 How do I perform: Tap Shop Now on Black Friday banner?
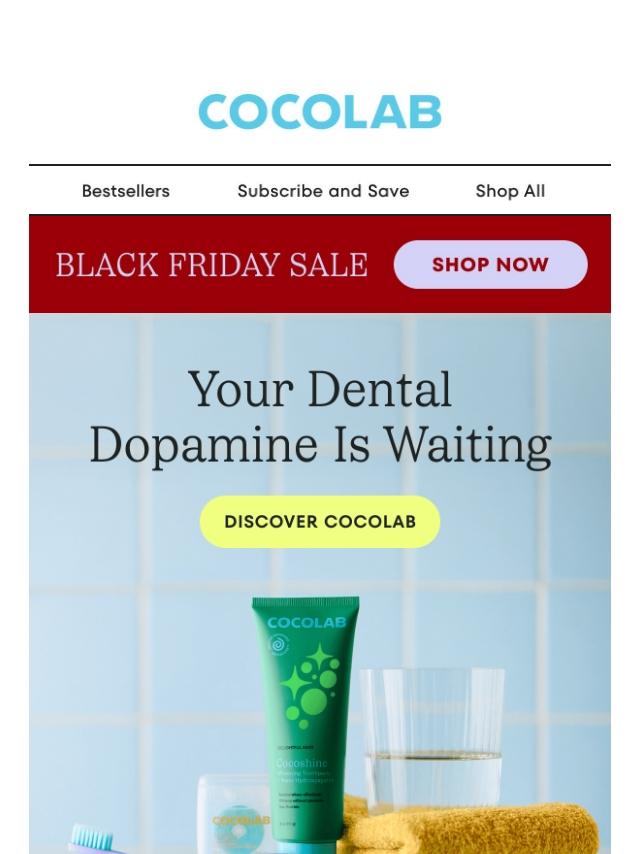[490, 265]
